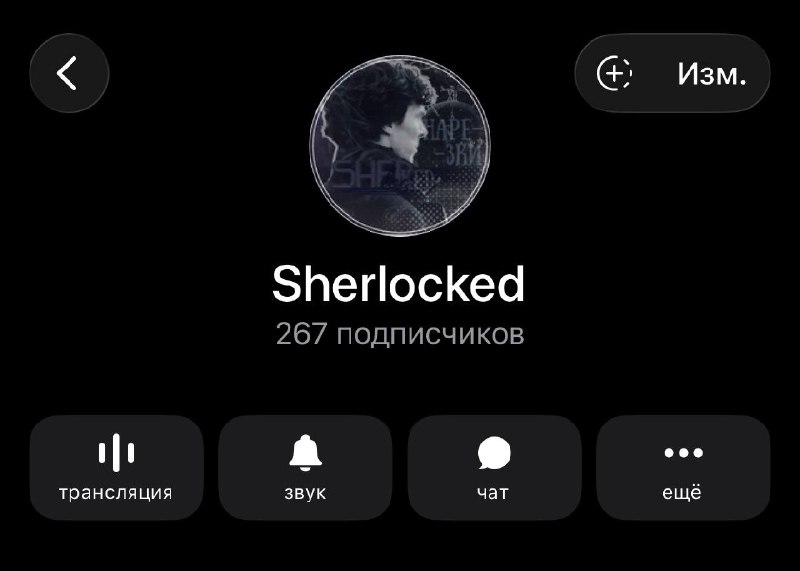Show more options via ещё

point(683,467)
